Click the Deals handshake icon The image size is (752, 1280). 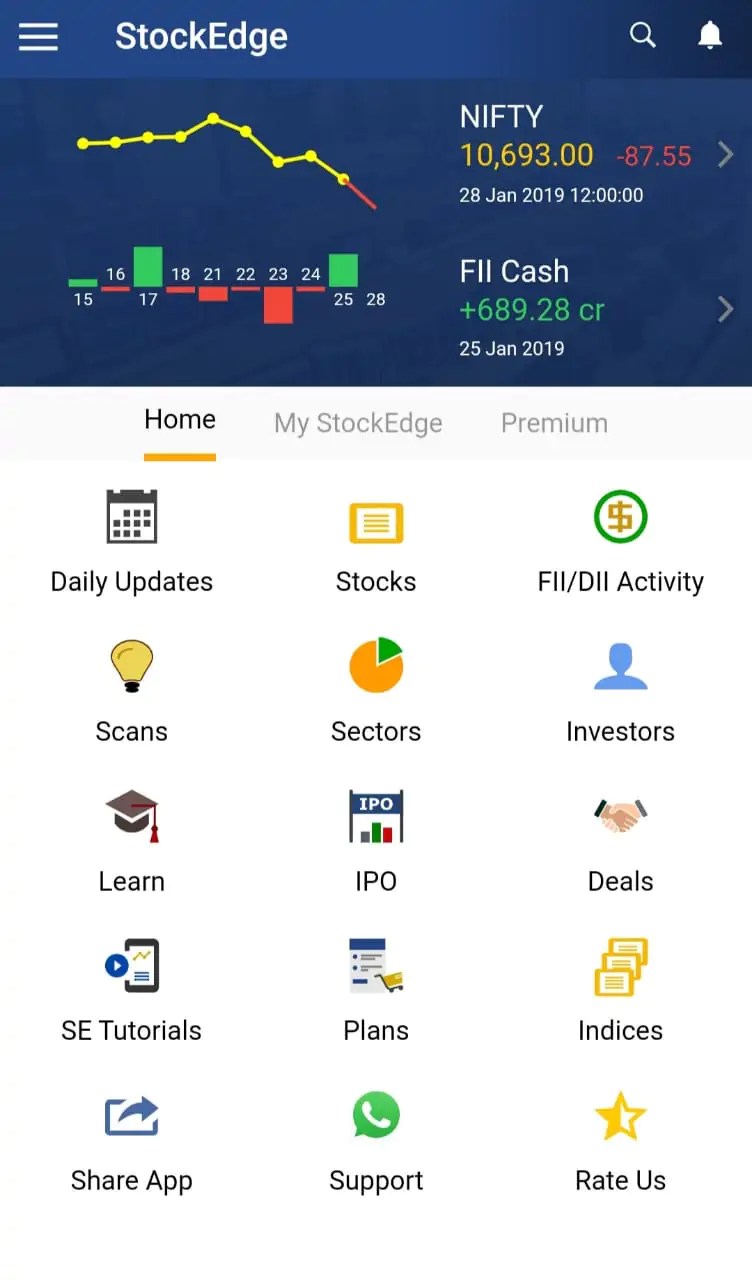620,815
